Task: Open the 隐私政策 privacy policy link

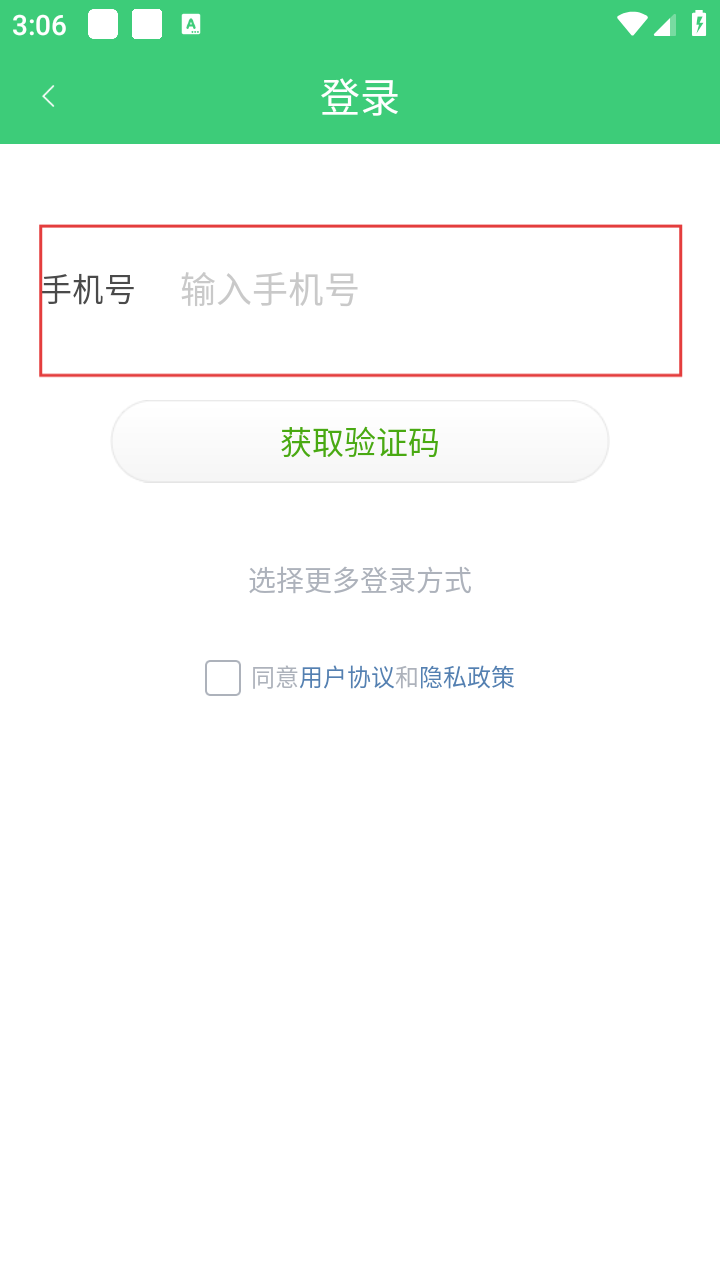Action: point(467,678)
